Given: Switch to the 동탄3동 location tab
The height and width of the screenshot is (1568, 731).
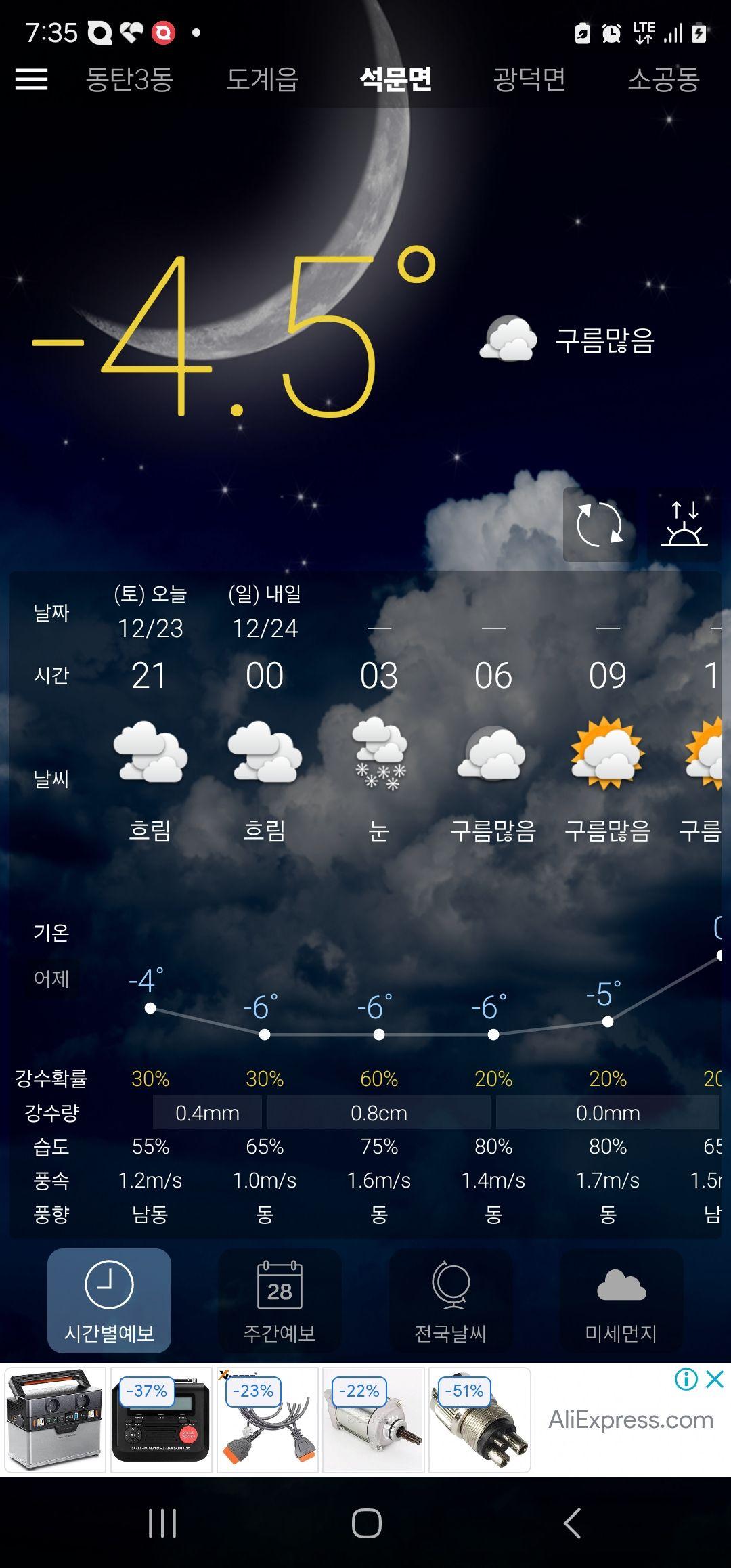Looking at the screenshot, I should 129,80.
